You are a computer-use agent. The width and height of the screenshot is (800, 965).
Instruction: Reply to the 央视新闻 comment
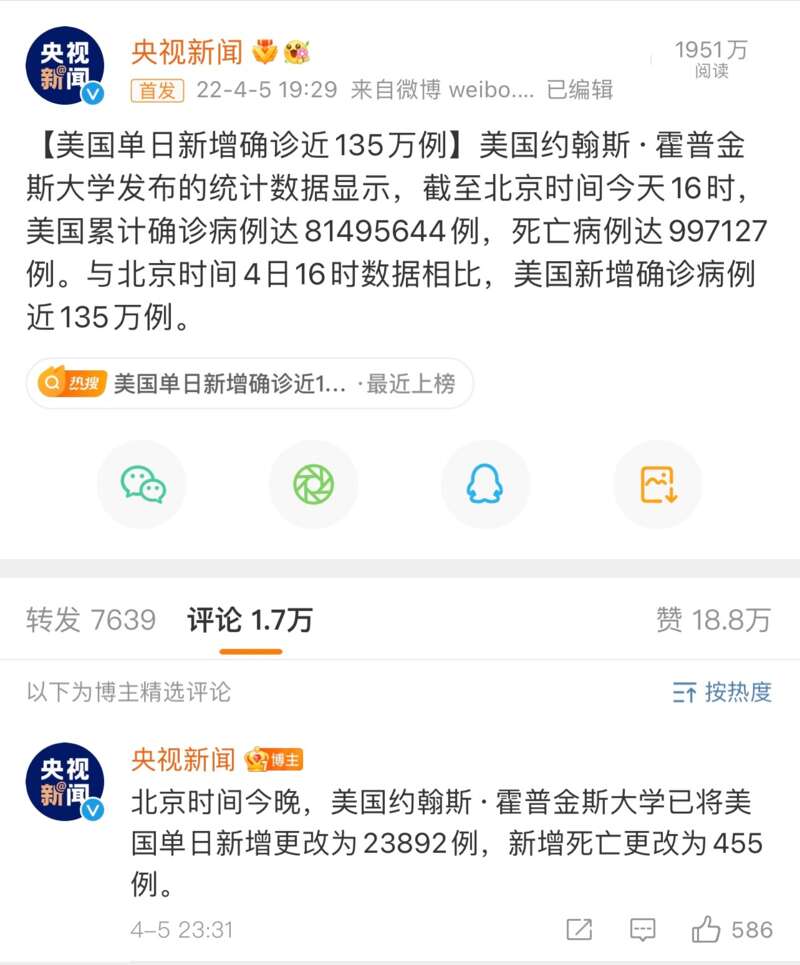tap(643, 929)
